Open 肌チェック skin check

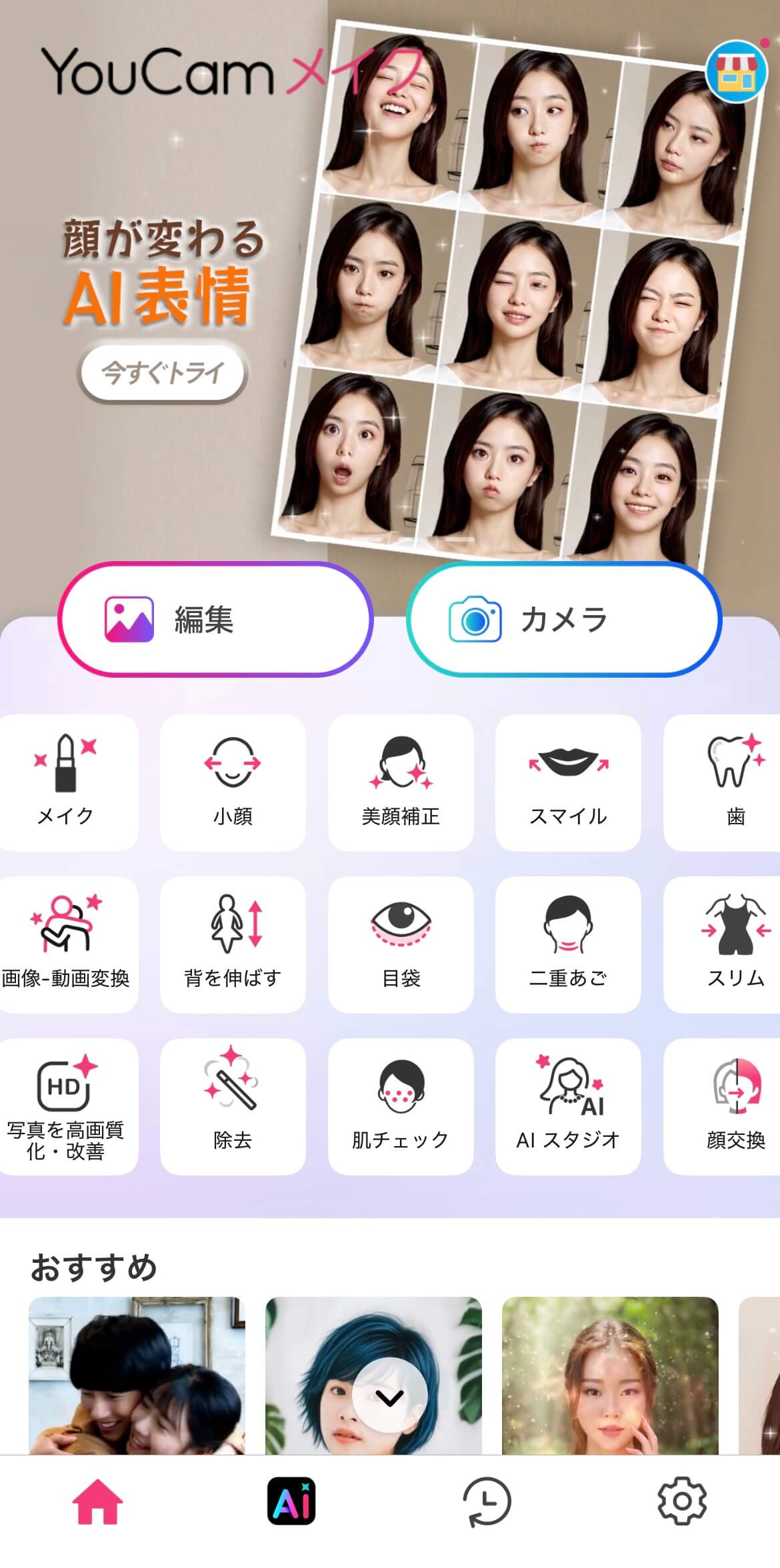[401, 1106]
